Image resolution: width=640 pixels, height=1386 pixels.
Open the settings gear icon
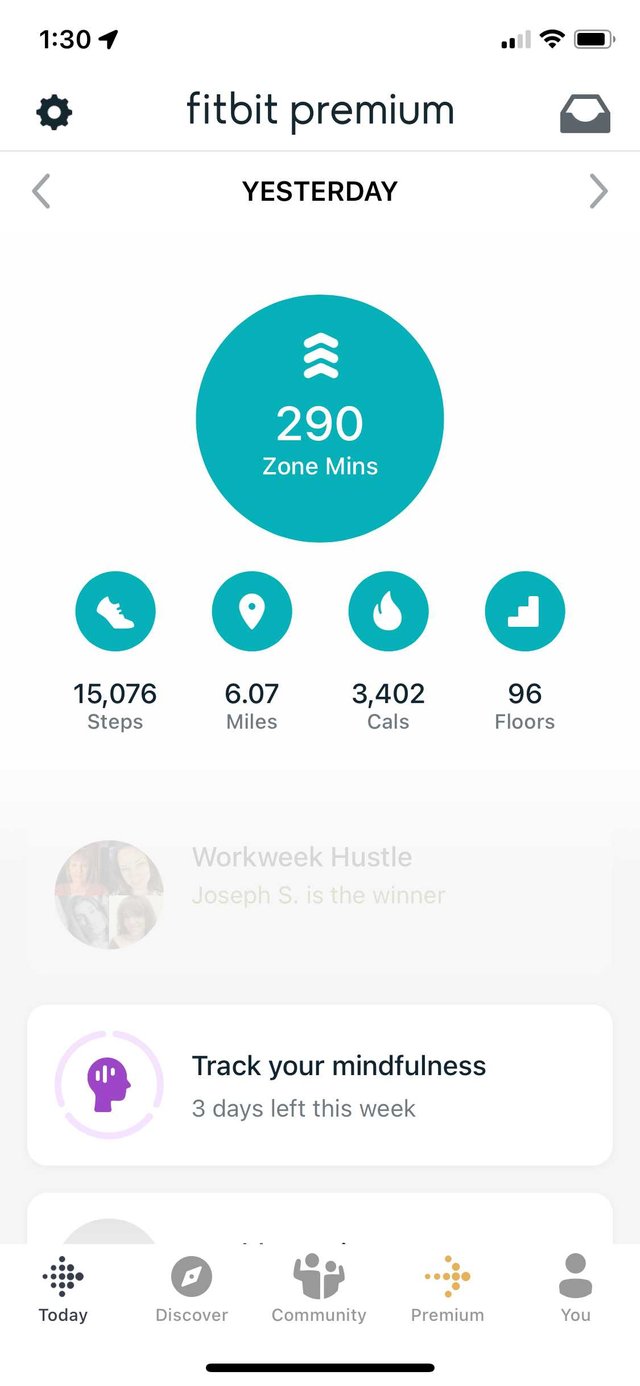click(x=54, y=112)
